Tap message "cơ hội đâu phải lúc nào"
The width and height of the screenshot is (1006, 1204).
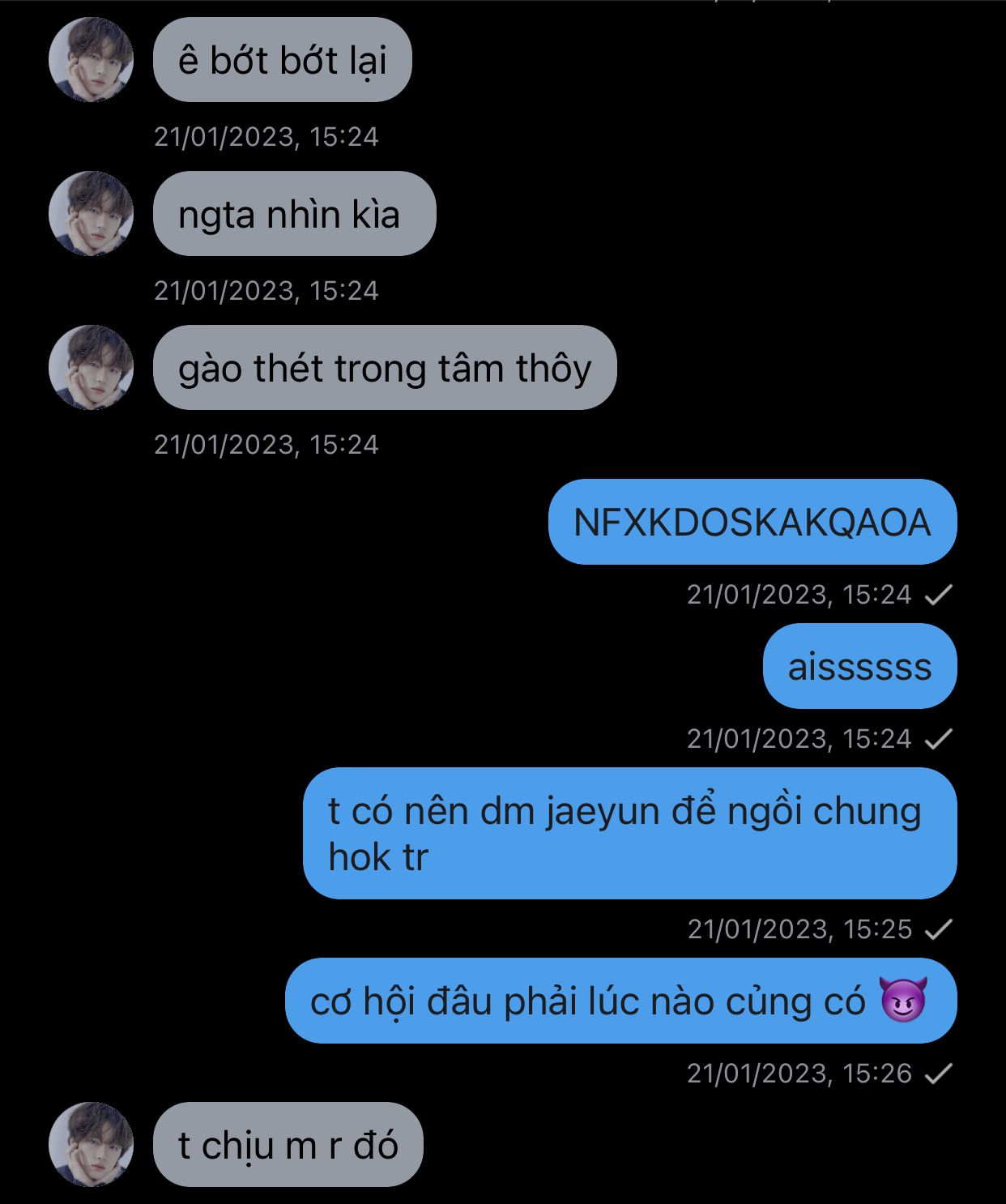tap(620, 1001)
